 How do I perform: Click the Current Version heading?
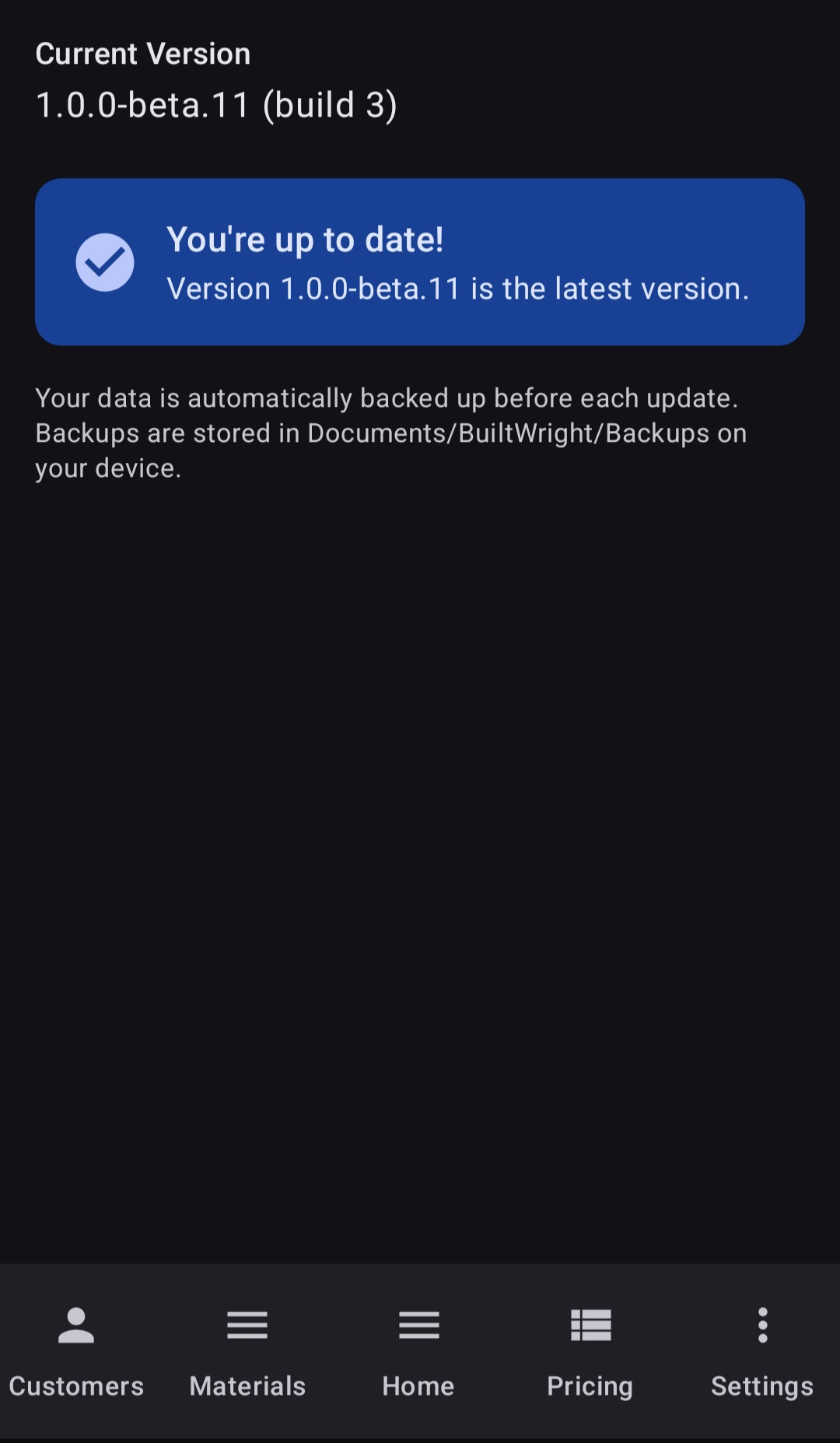click(142, 53)
